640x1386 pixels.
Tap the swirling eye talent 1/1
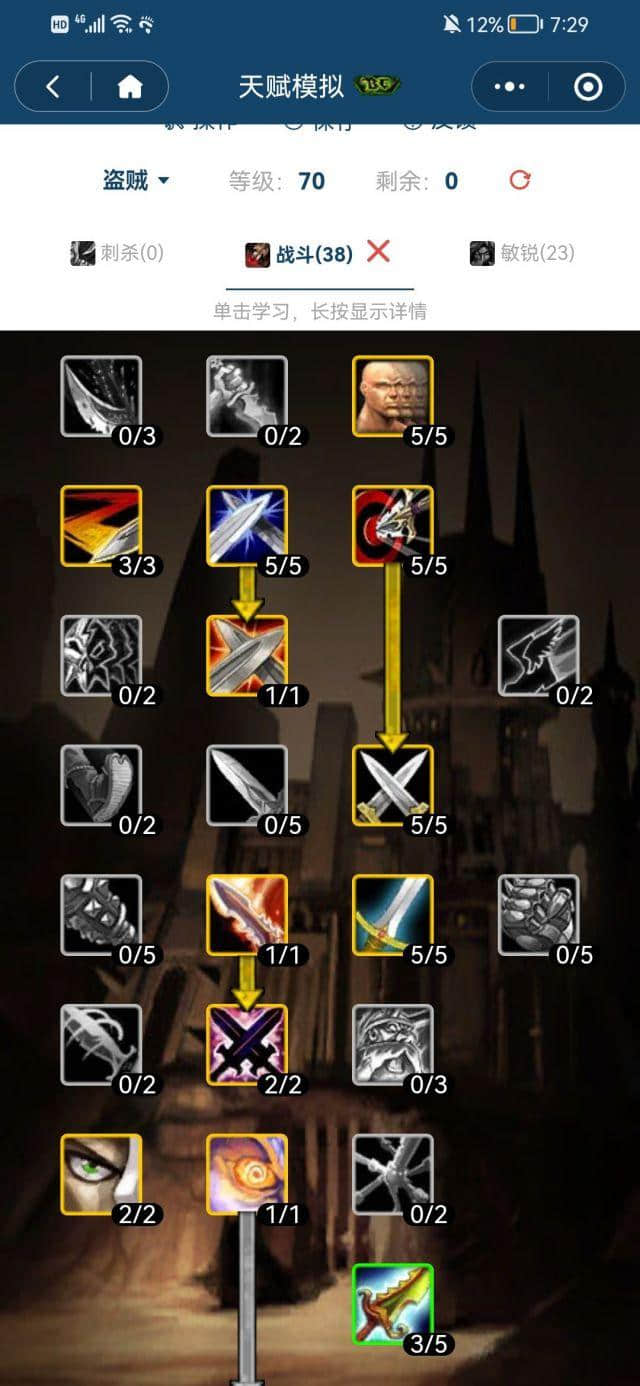pos(246,1174)
